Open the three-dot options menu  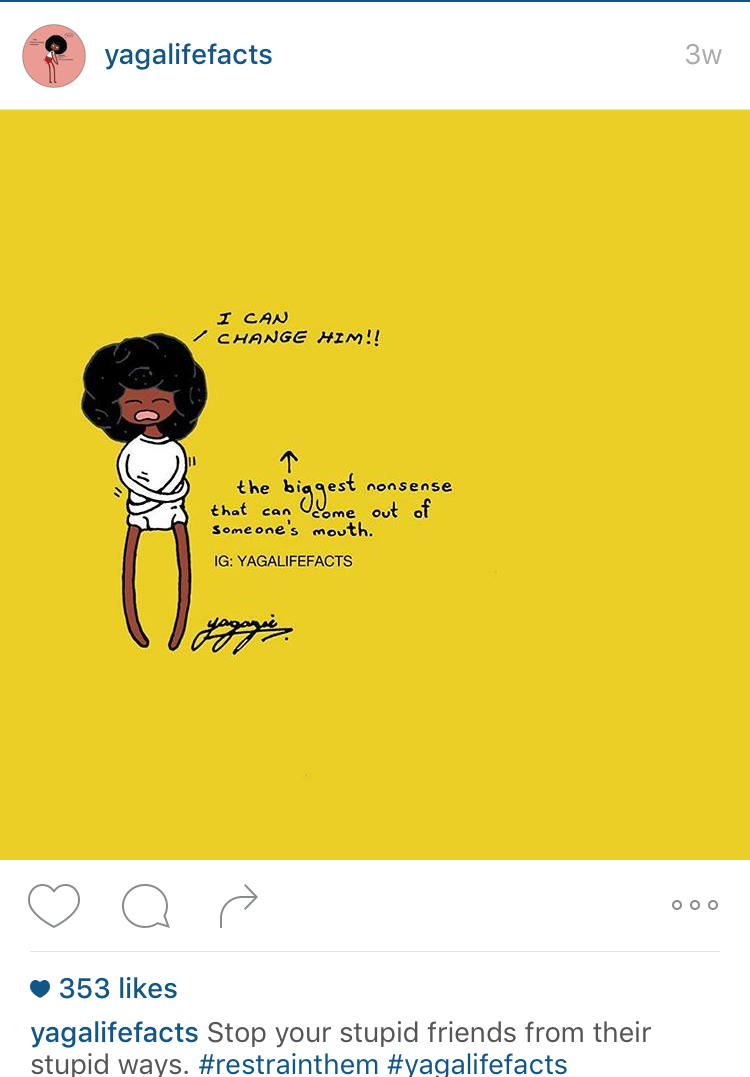(695, 905)
